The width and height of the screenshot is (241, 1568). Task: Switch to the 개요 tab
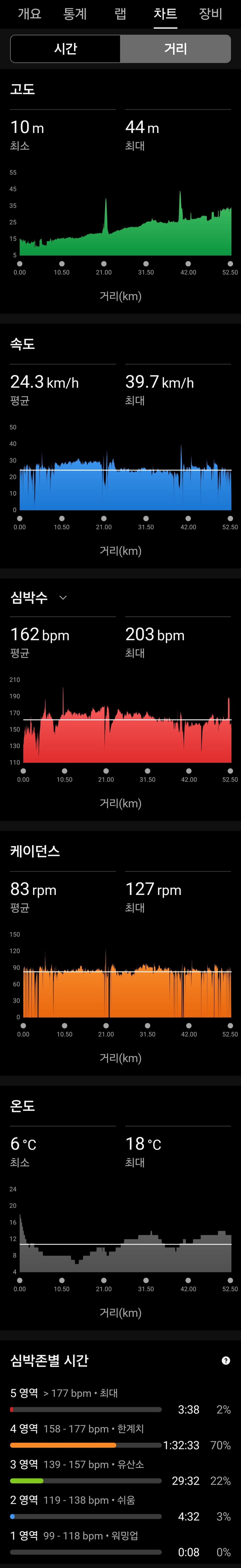[29, 13]
